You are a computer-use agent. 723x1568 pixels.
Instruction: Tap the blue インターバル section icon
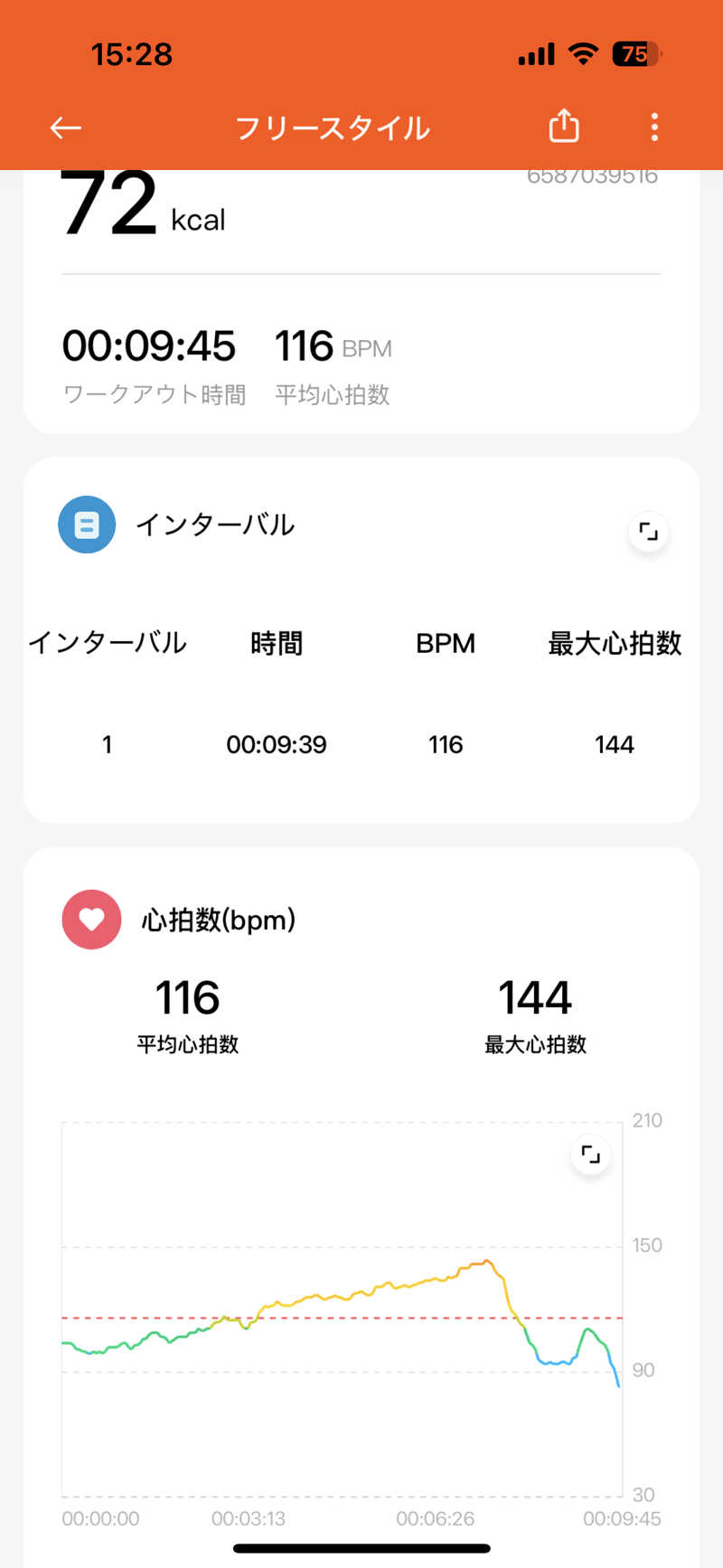click(87, 524)
